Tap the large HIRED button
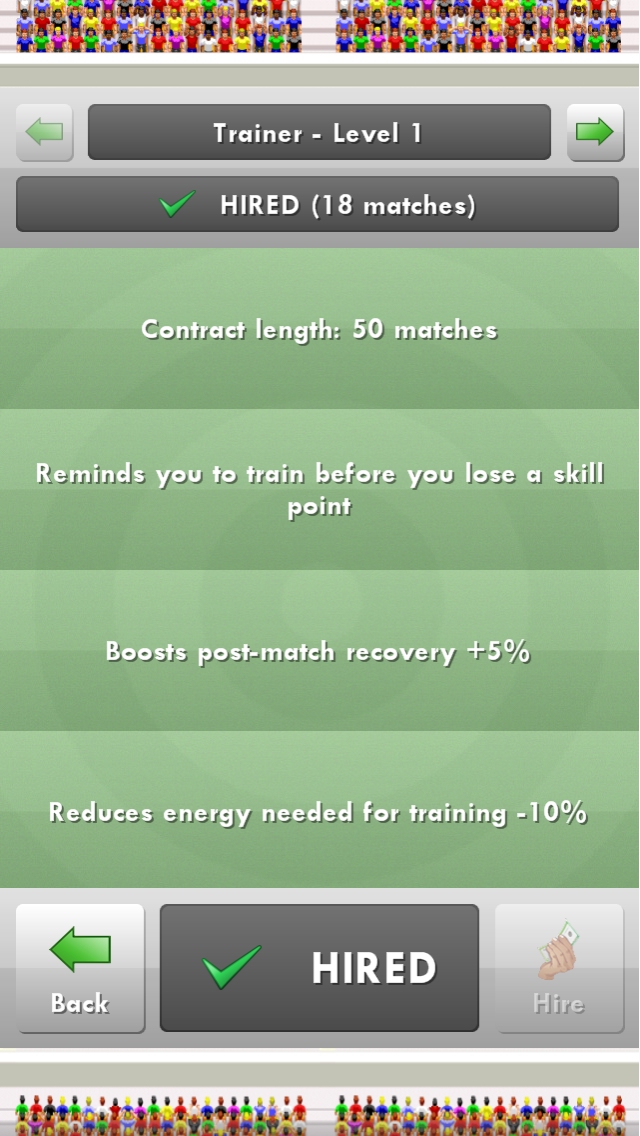 [x=319, y=968]
